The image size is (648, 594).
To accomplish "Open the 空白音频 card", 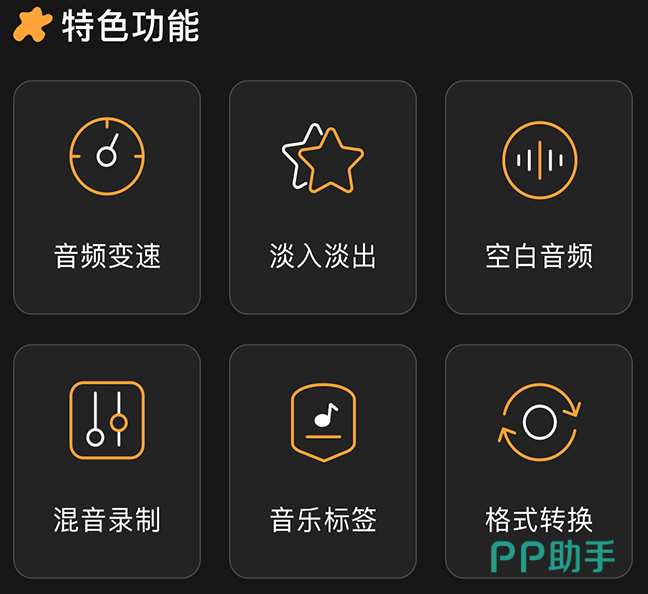I will (x=538, y=197).
